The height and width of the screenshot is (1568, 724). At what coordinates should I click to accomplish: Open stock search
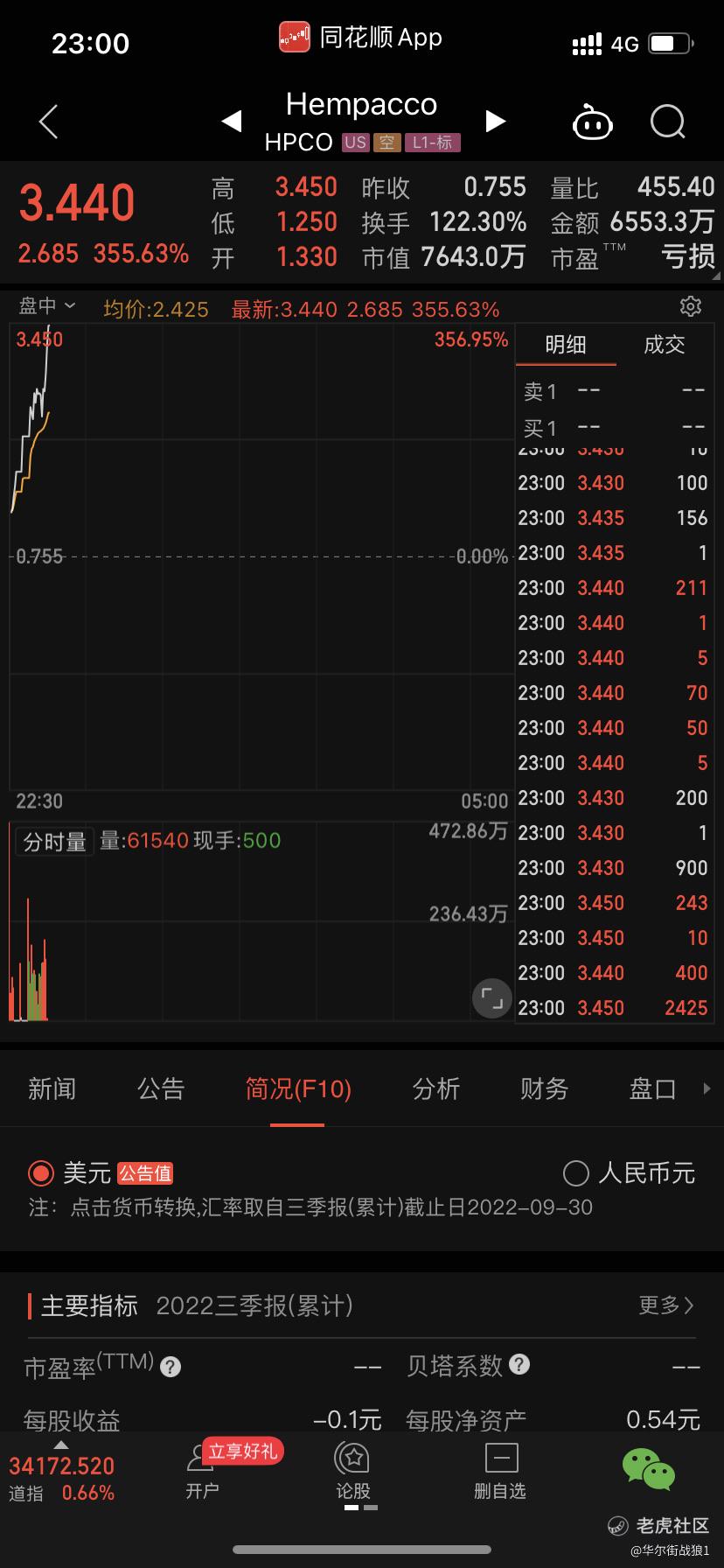[x=668, y=122]
